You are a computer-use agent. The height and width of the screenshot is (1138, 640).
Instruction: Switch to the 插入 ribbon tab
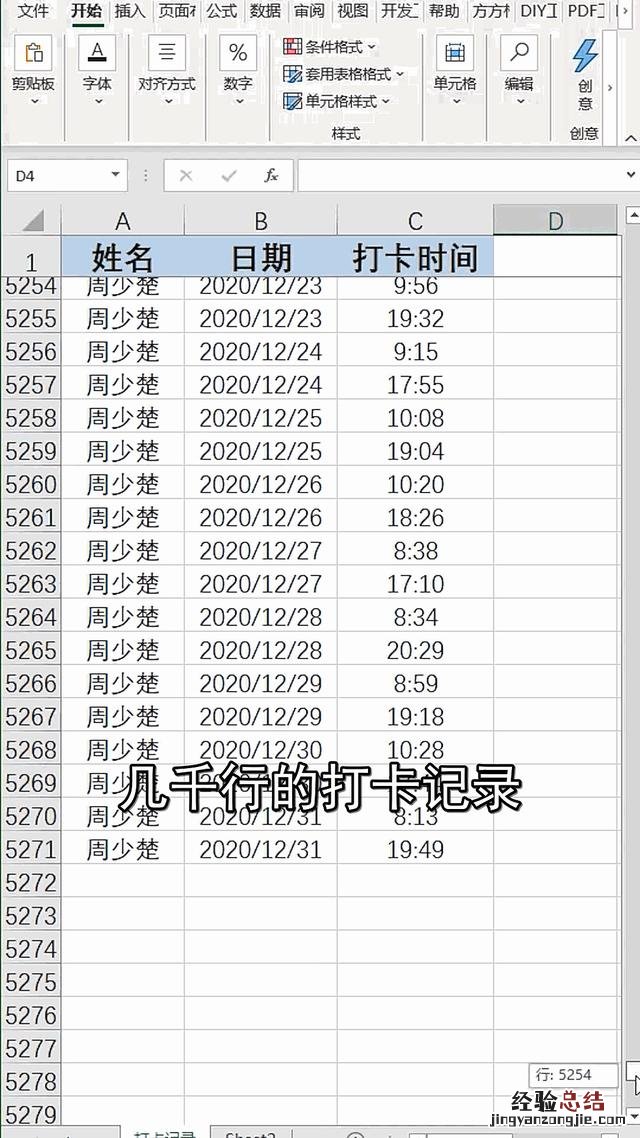click(130, 11)
